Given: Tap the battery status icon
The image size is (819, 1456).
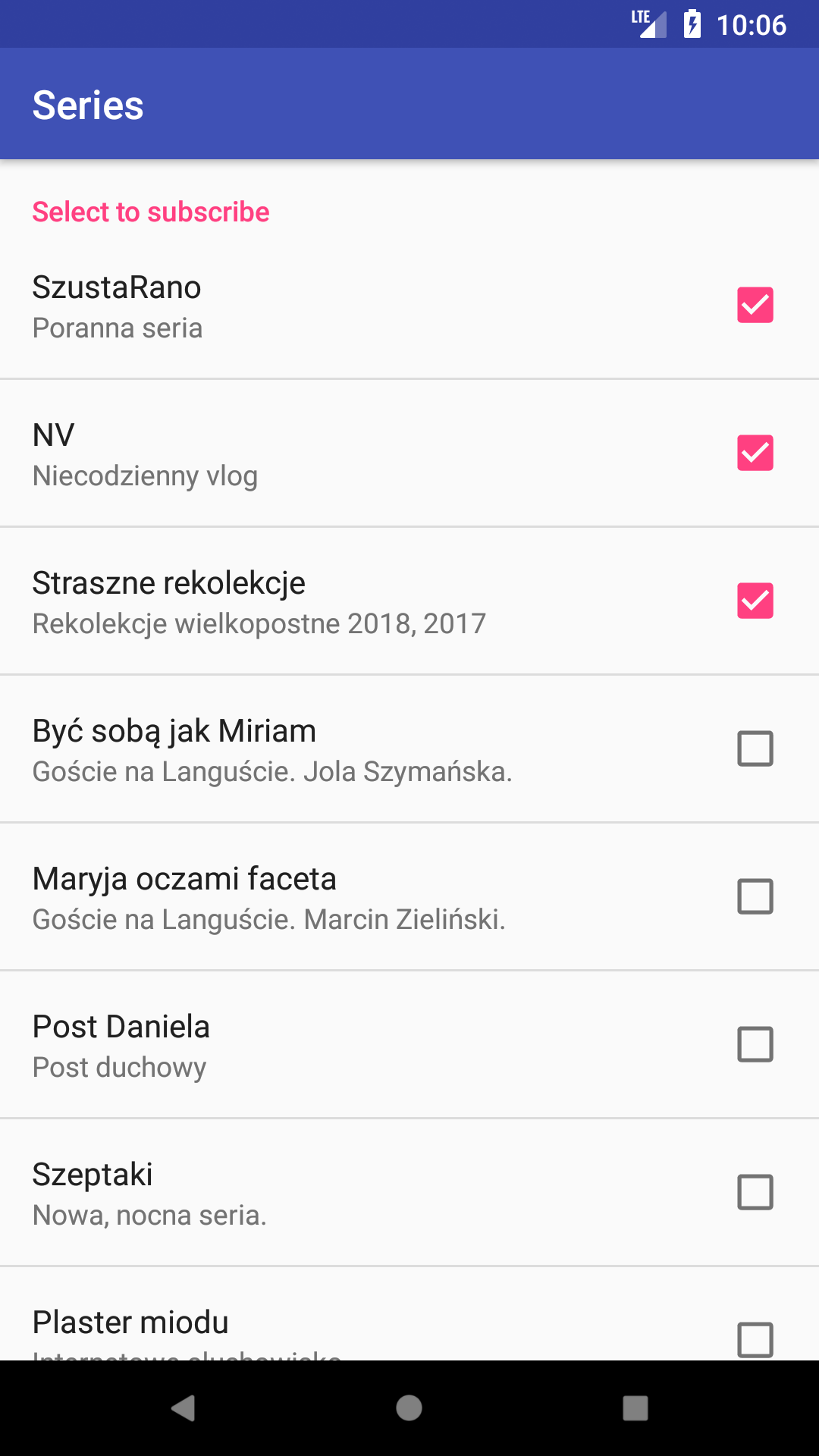Looking at the screenshot, I should (692, 25).
